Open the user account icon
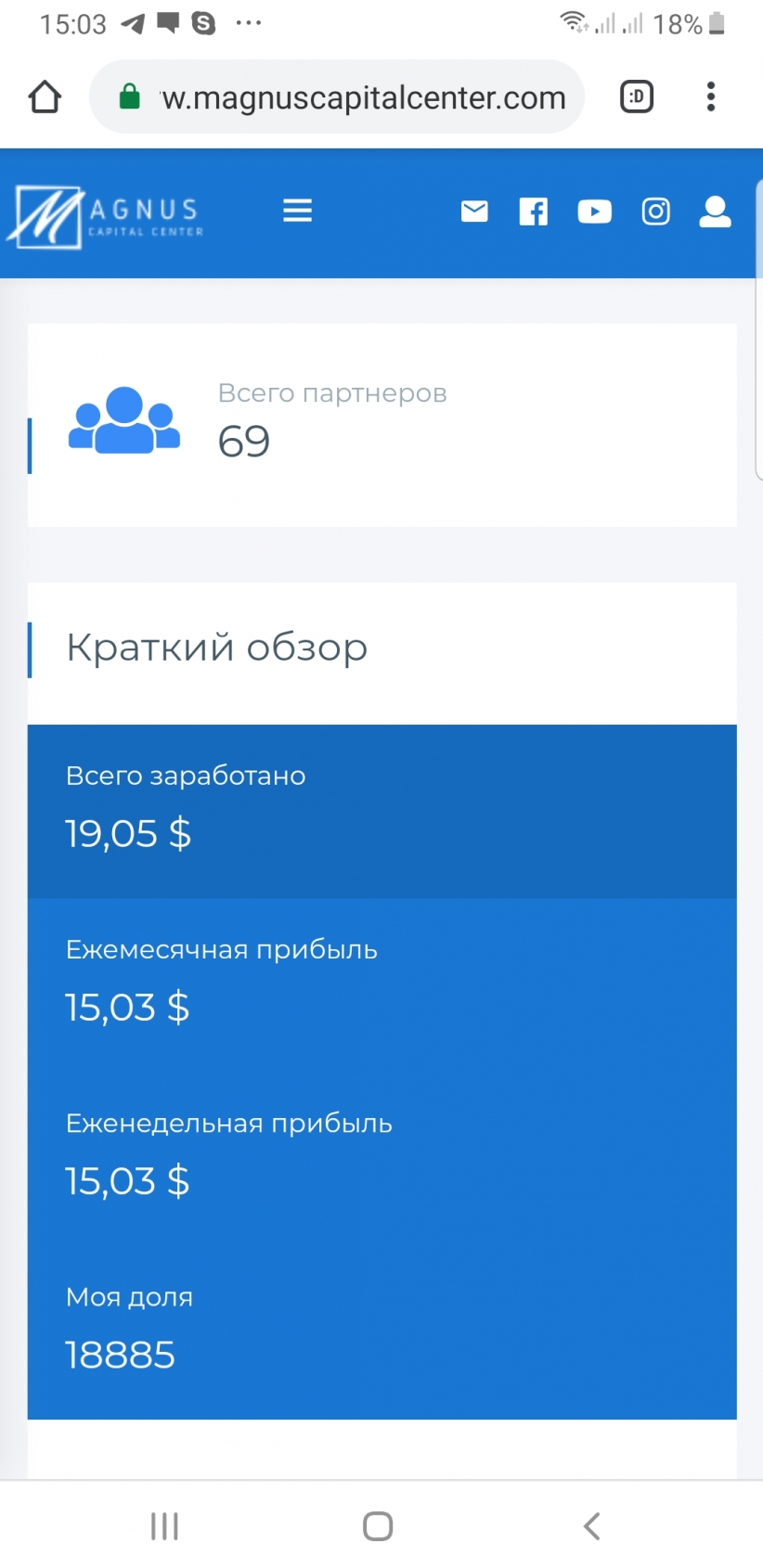 pyautogui.click(x=715, y=212)
